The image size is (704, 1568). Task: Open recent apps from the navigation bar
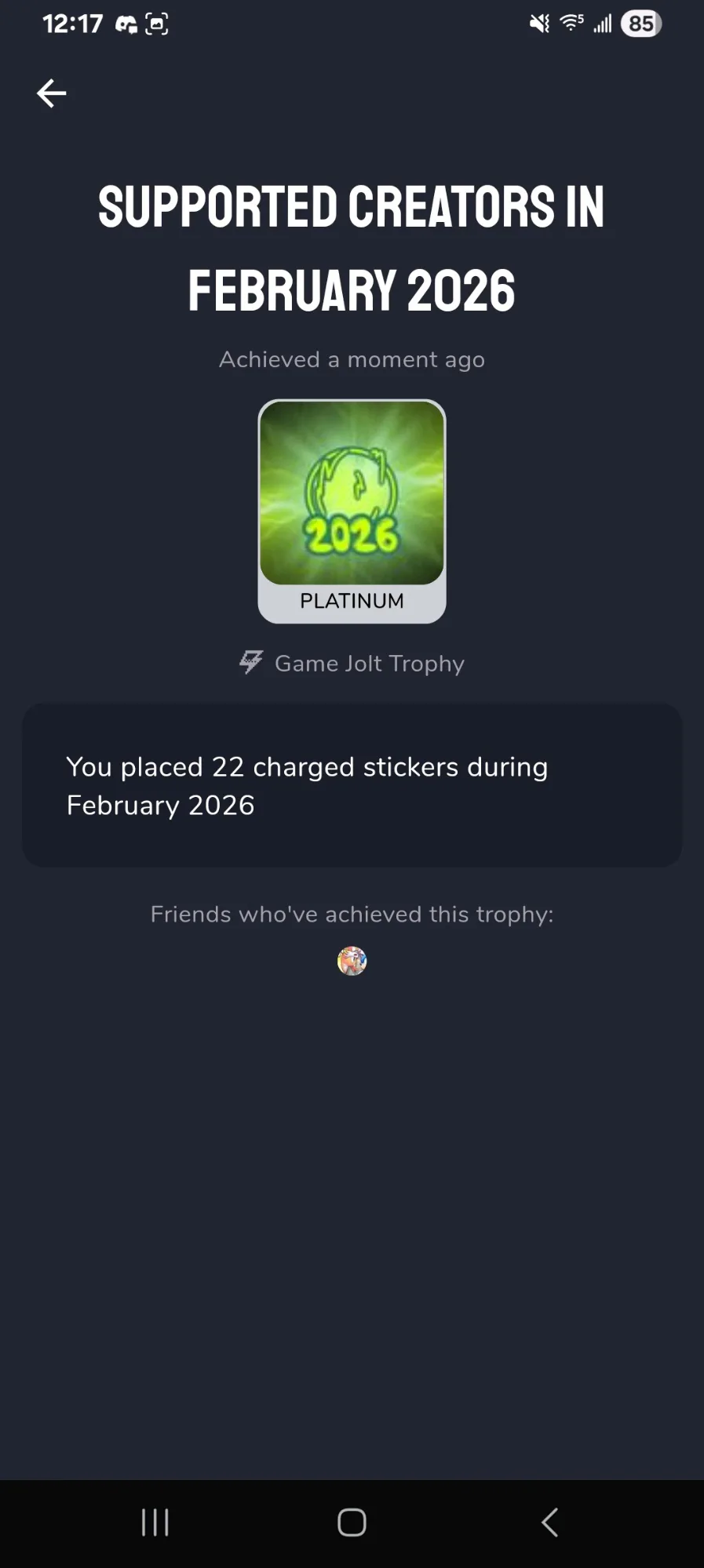pos(155,1523)
